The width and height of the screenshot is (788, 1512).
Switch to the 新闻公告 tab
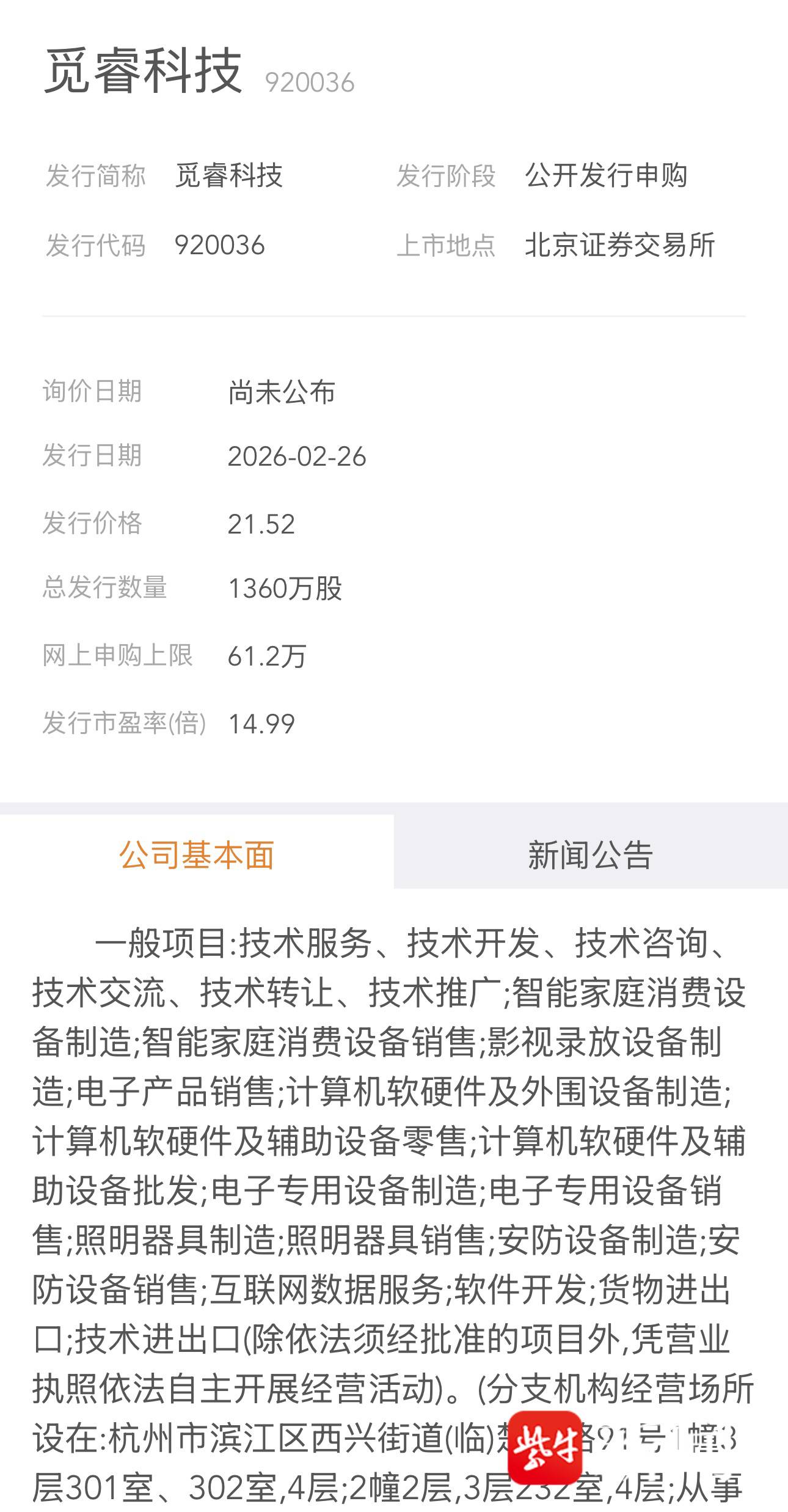point(590,854)
